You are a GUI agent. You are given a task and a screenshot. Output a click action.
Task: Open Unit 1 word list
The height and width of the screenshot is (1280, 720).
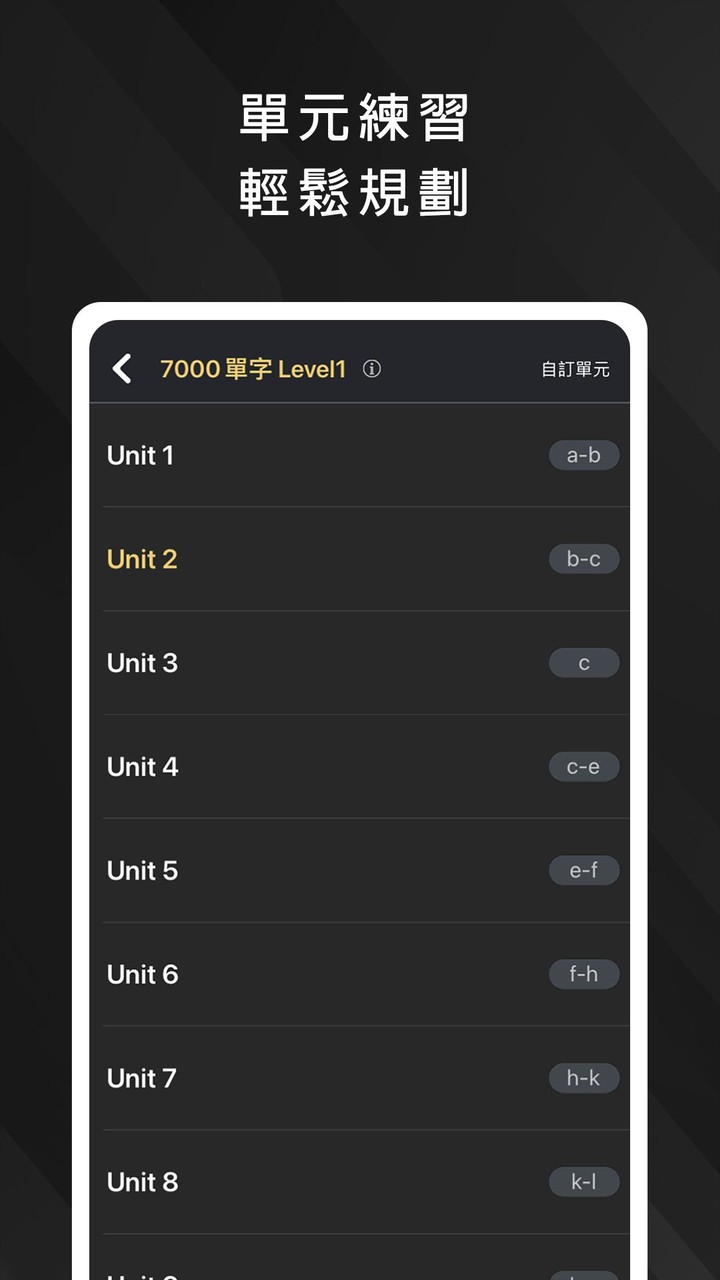click(140, 455)
